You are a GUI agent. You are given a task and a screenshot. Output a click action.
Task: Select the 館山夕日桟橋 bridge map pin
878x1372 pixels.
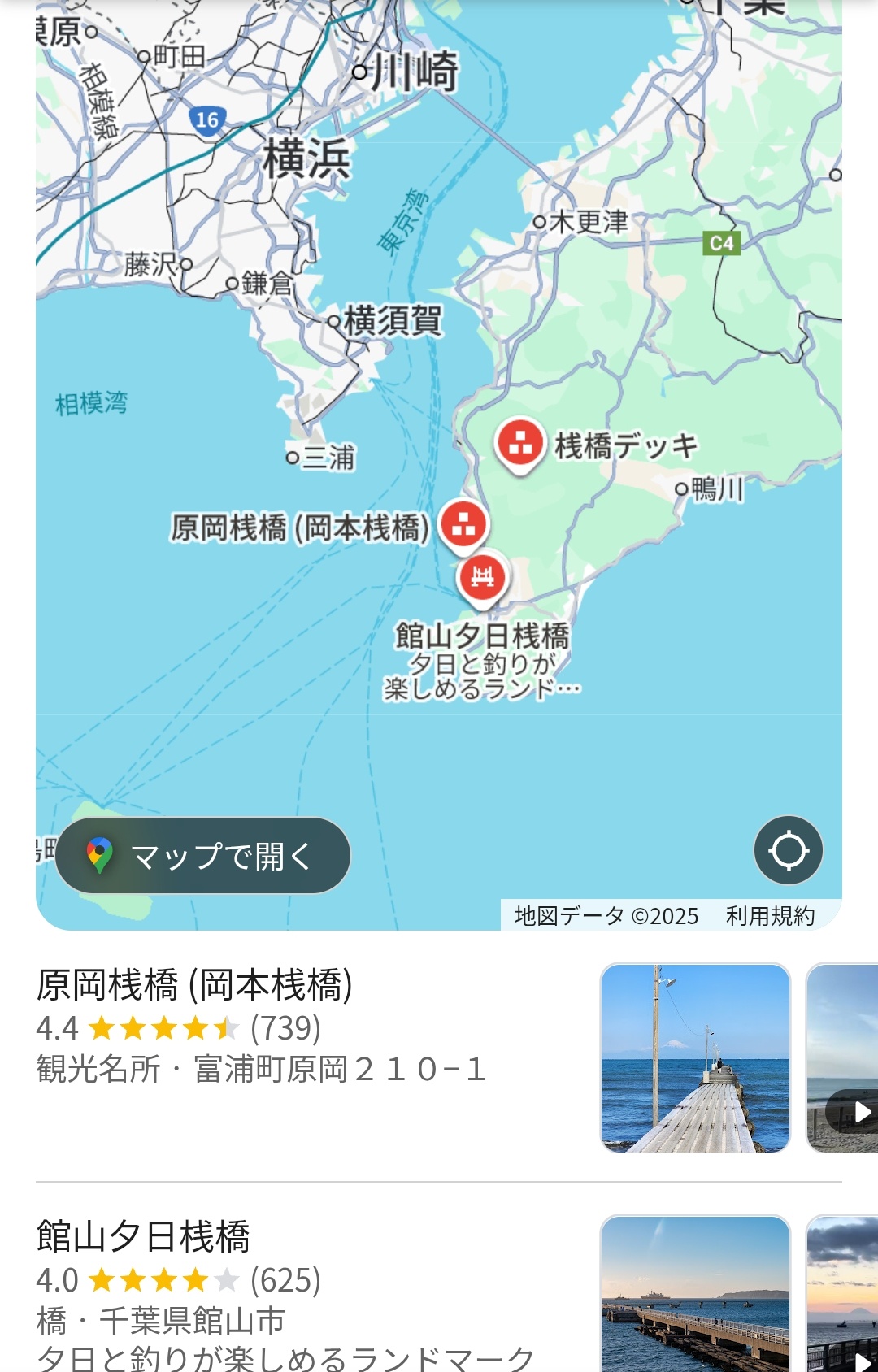[482, 578]
